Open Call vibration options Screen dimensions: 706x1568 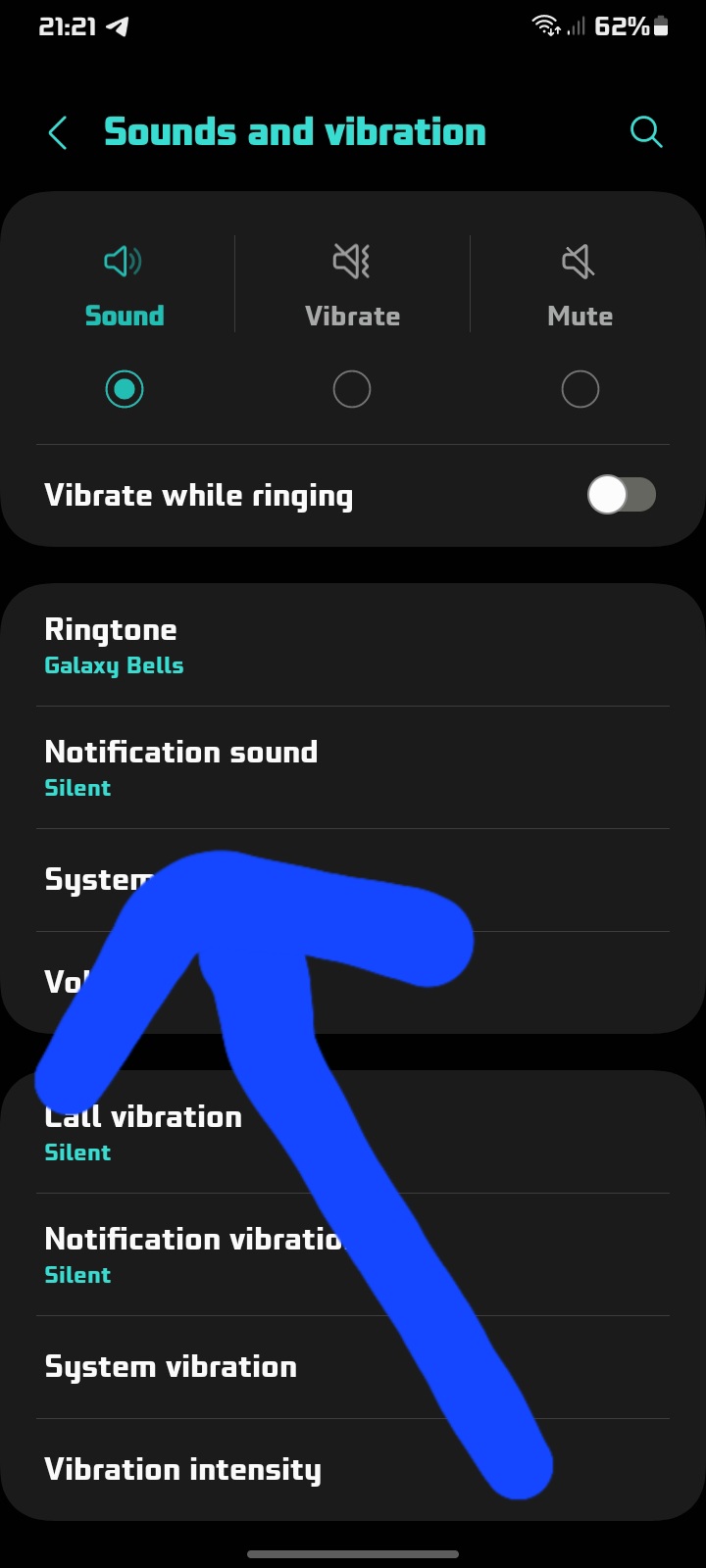click(x=353, y=1132)
